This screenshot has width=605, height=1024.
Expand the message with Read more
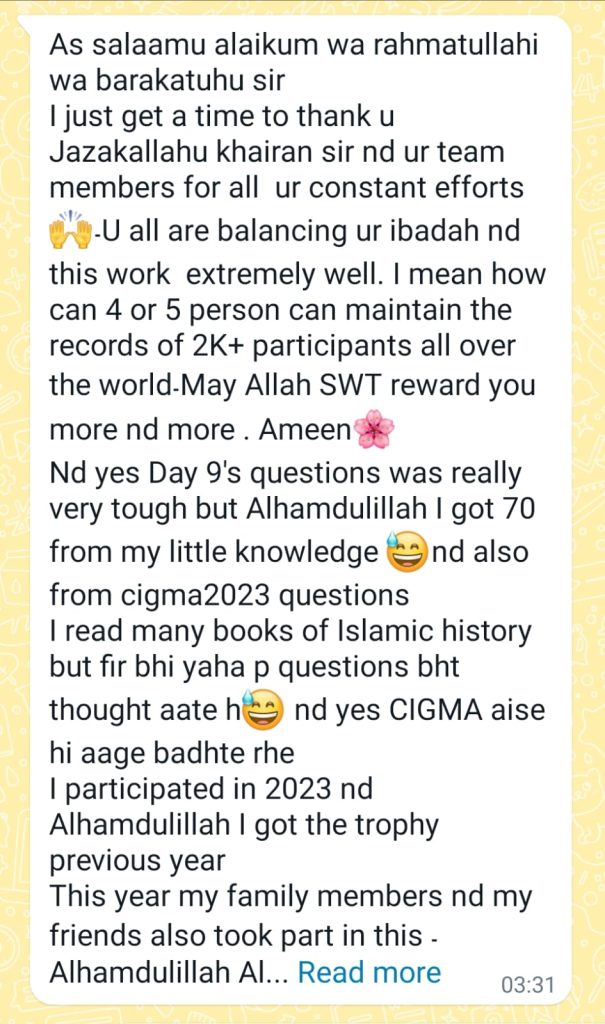click(x=369, y=972)
